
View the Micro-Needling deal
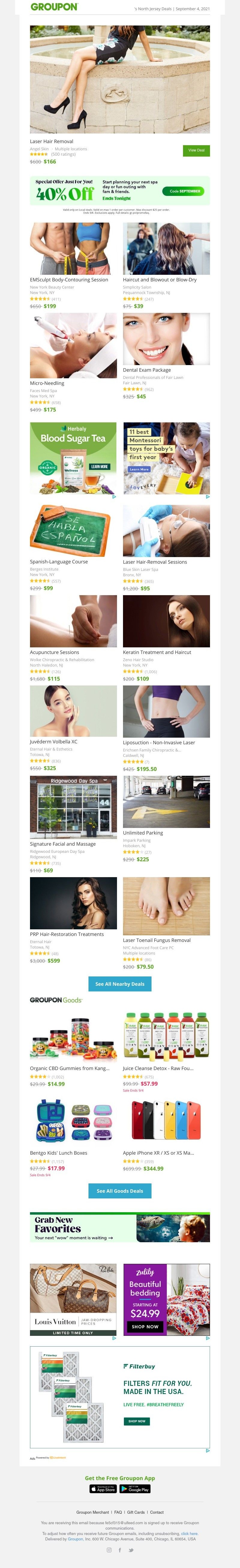point(47,383)
